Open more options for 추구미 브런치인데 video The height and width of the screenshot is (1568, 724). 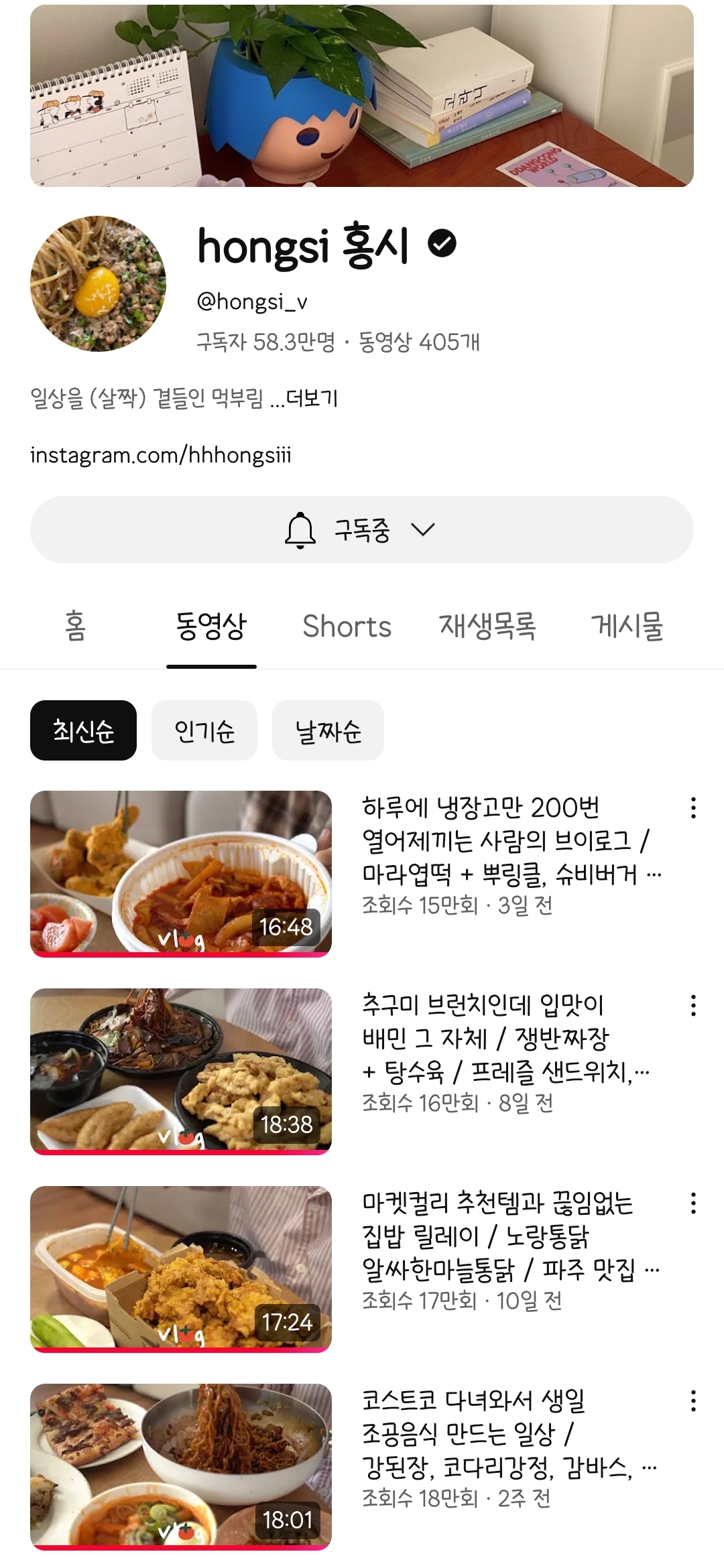tap(693, 1006)
